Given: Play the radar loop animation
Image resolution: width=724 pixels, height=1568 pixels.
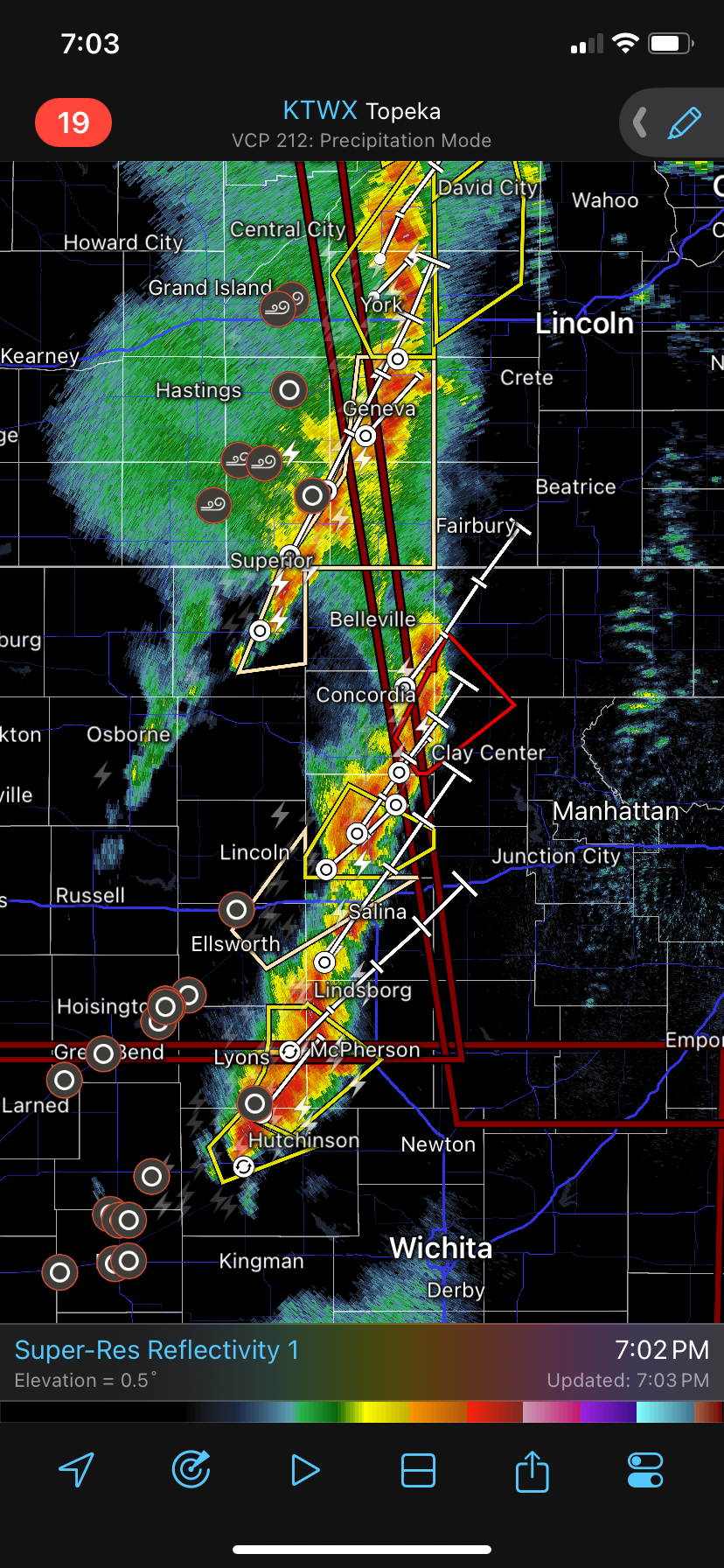Looking at the screenshot, I should [304, 1470].
